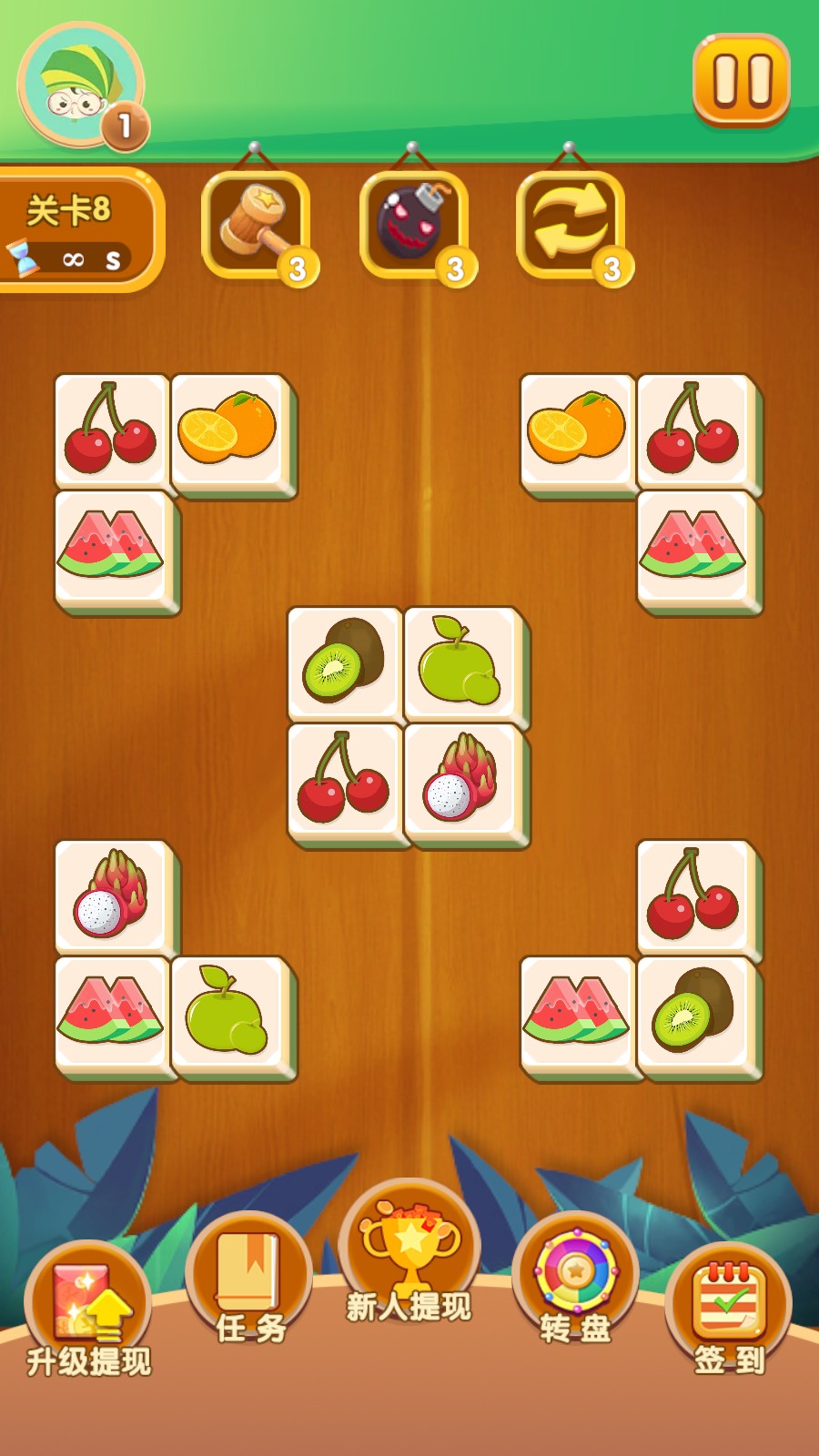The height and width of the screenshot is (1456, 819).
Task: Open 升级提现 upgrade withdrawal
Action: pyautogui.click(x=87, y=1310)
